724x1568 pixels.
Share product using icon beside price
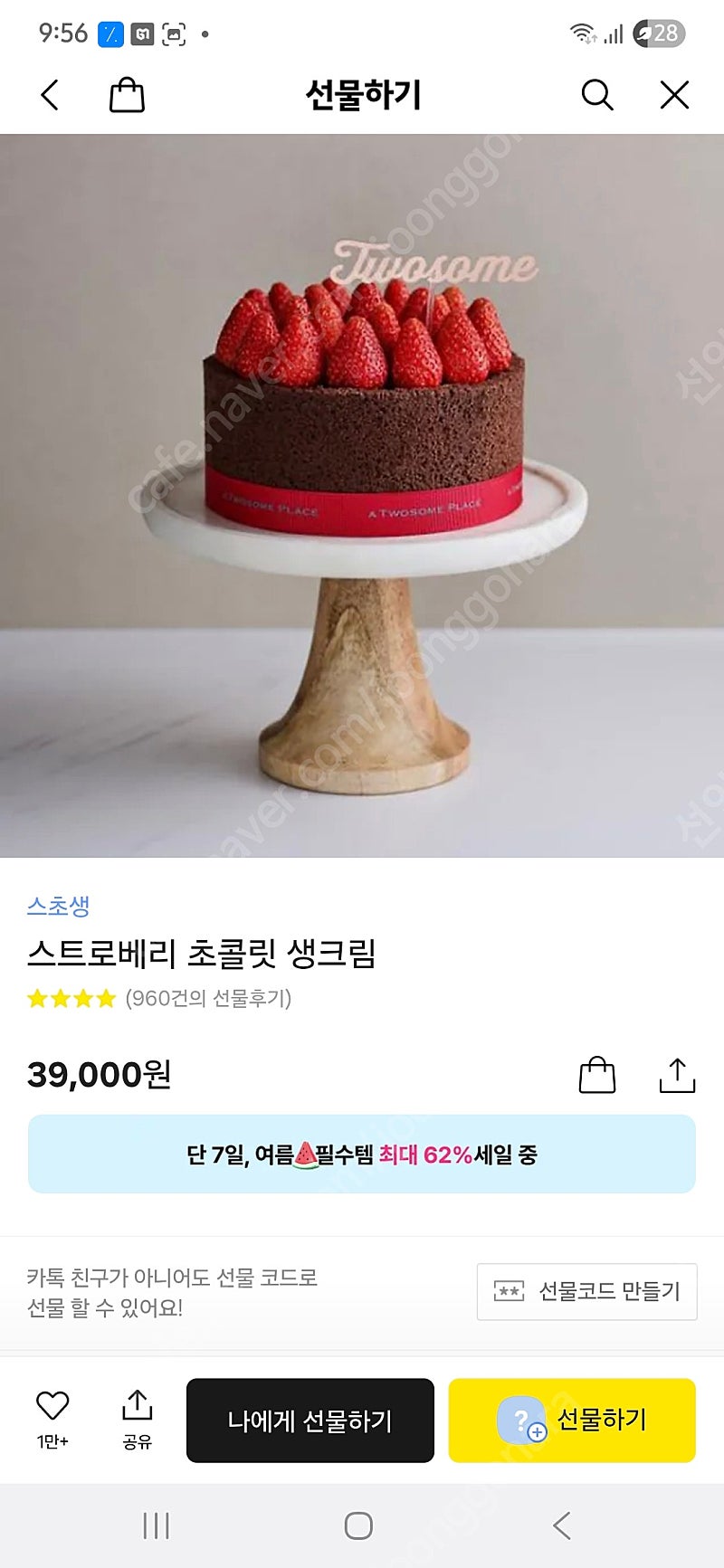point(677,1075)
